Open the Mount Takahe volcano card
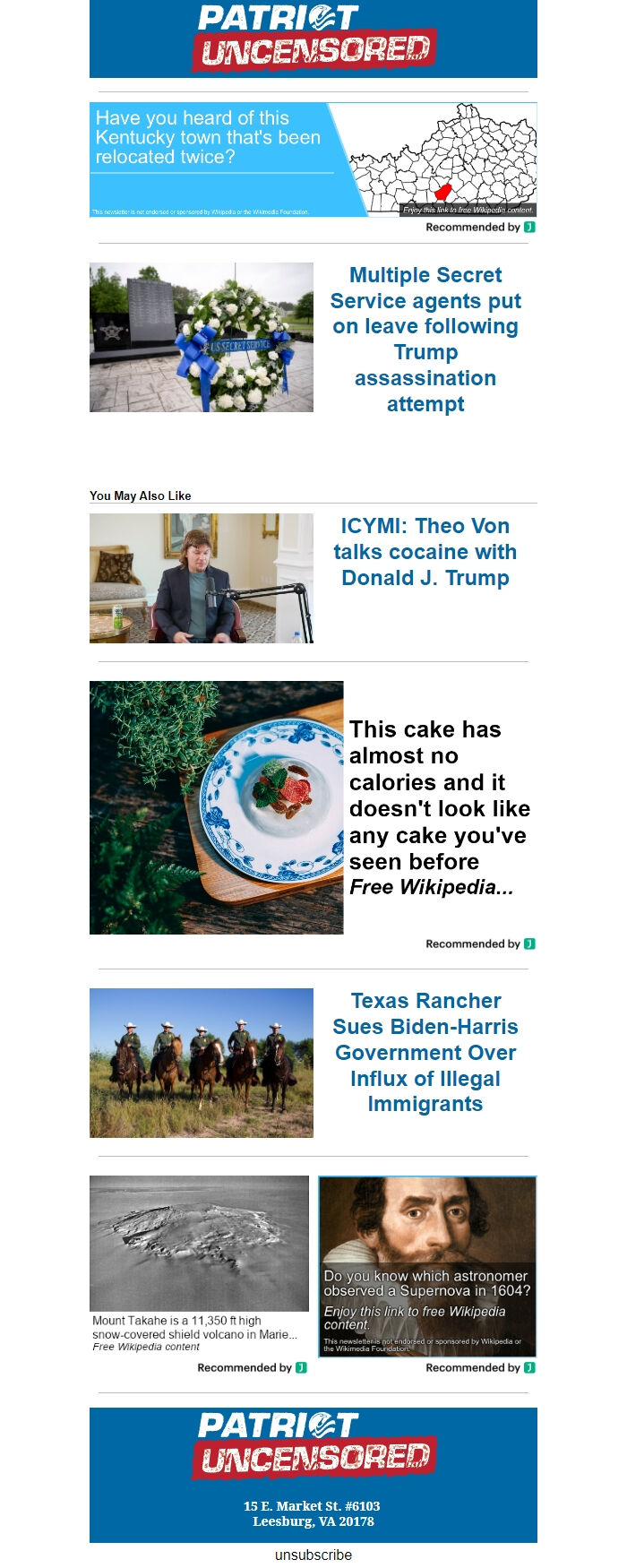627x1568 pixels. click(x=199, y=1263)
